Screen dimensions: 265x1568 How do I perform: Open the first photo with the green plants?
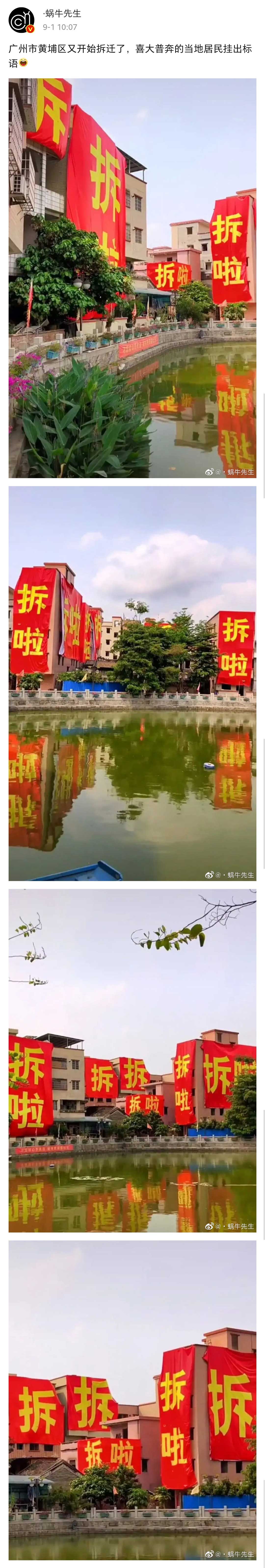pyautogui.click(x=132, y=278)
